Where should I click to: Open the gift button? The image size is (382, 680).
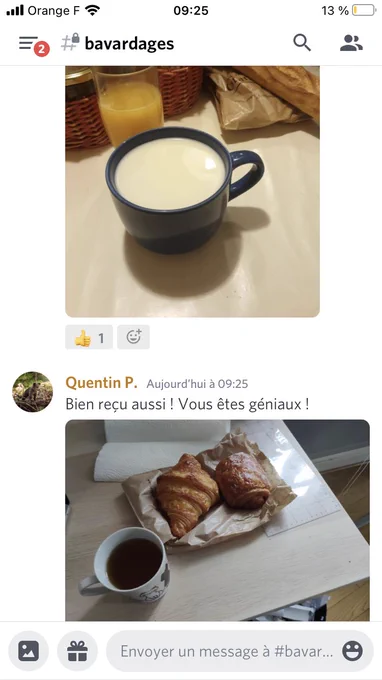pyautogui.click(x=78, y=651)
